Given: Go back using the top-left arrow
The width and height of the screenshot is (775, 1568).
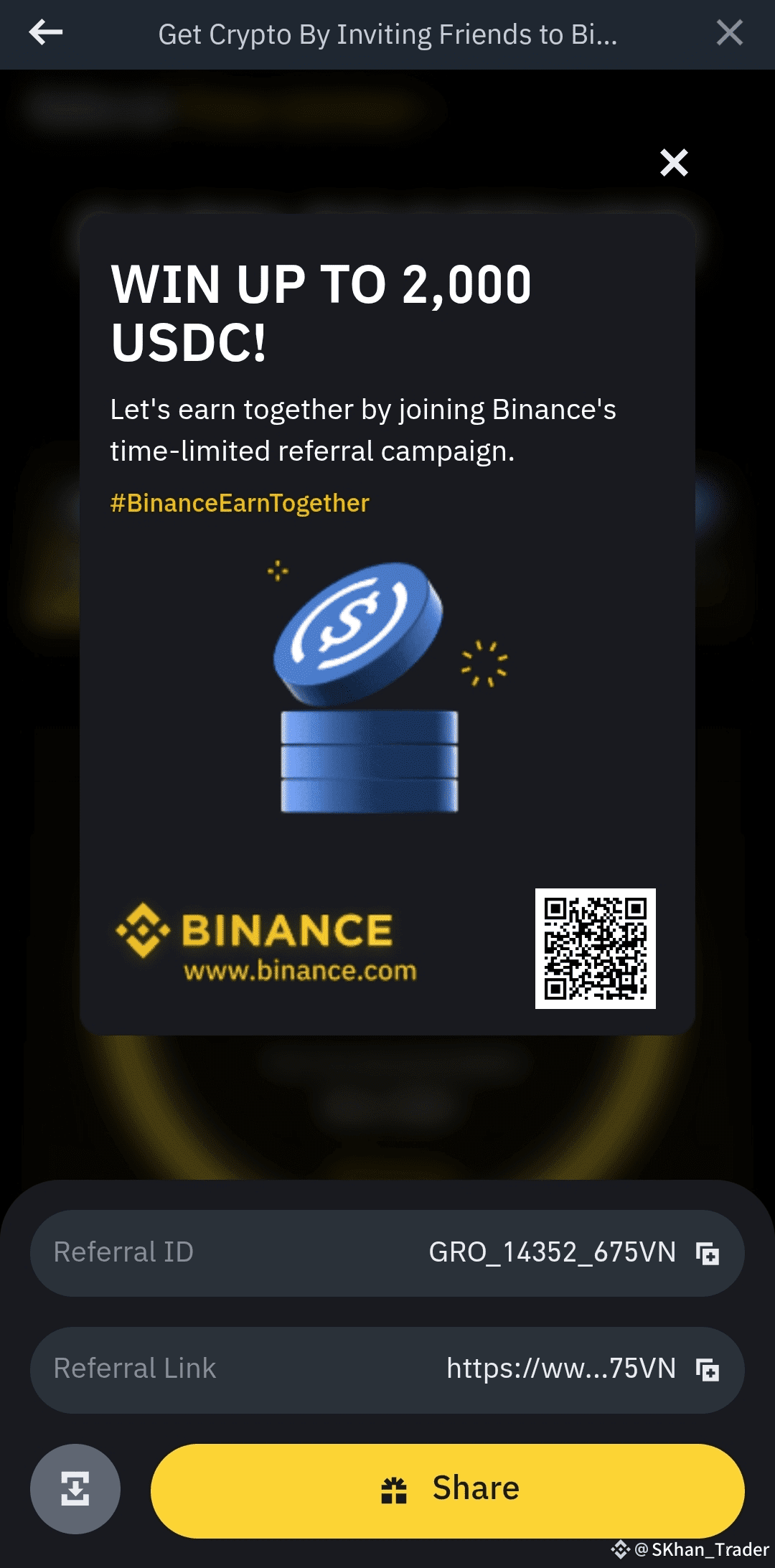Looking at the screenshot, I should [x=46, y=33].
